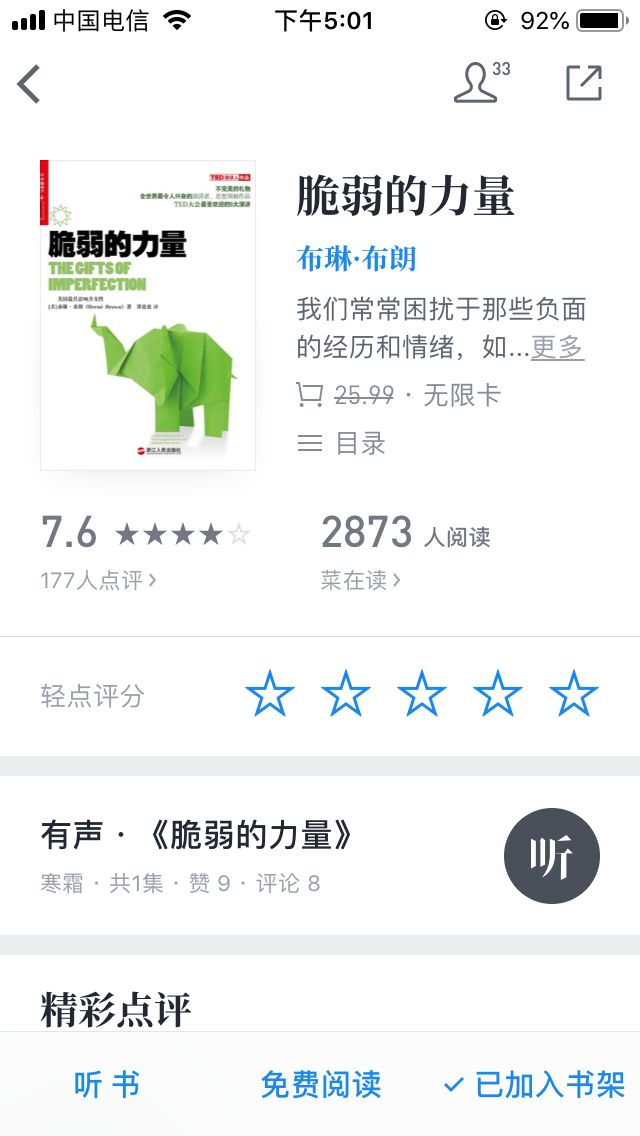Go back using the top-left arrow

click(x=29, y=84)
